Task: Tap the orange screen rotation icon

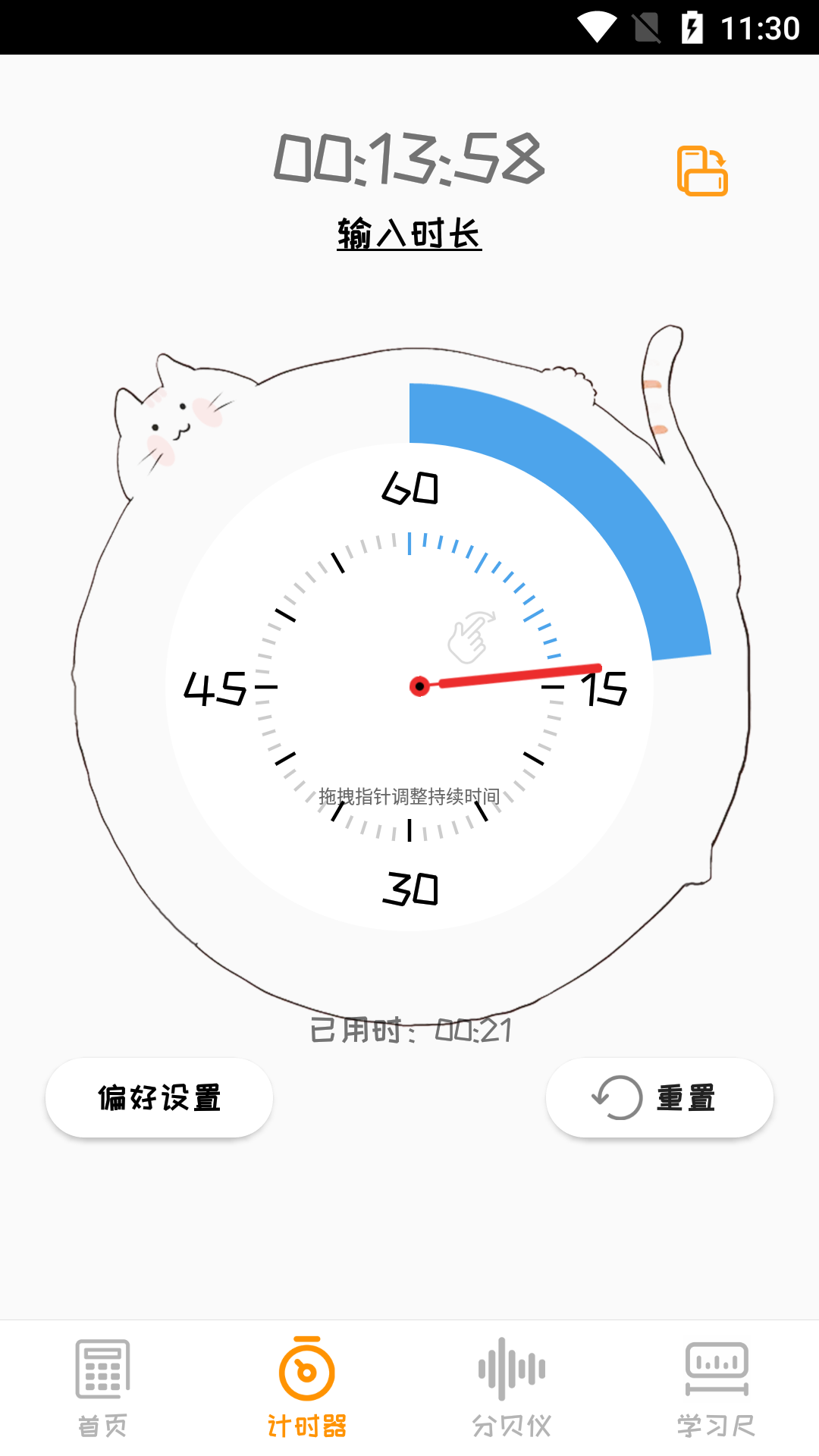Action: point(702,171)
